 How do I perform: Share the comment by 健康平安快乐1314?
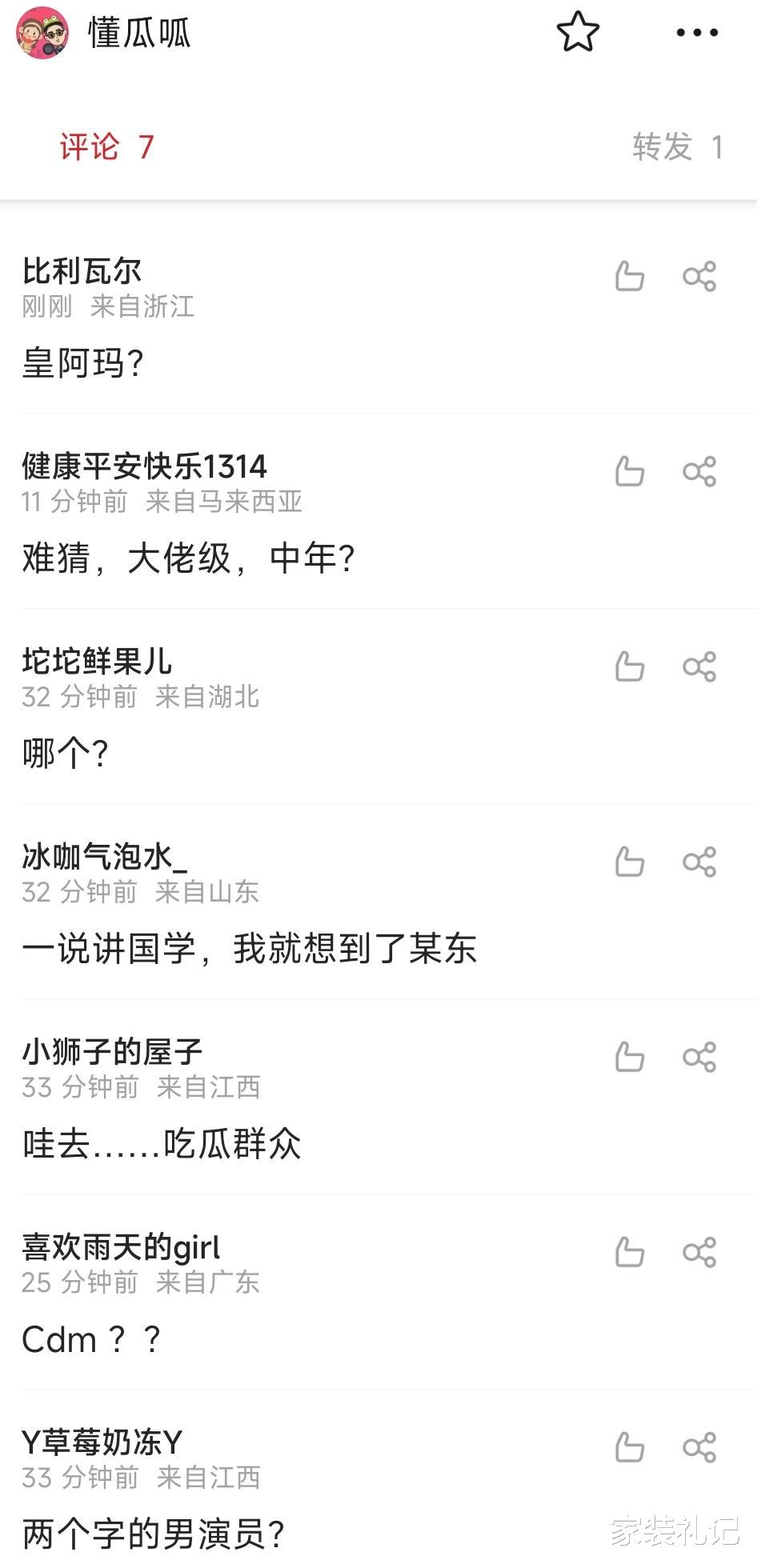(x=699, y=472)
